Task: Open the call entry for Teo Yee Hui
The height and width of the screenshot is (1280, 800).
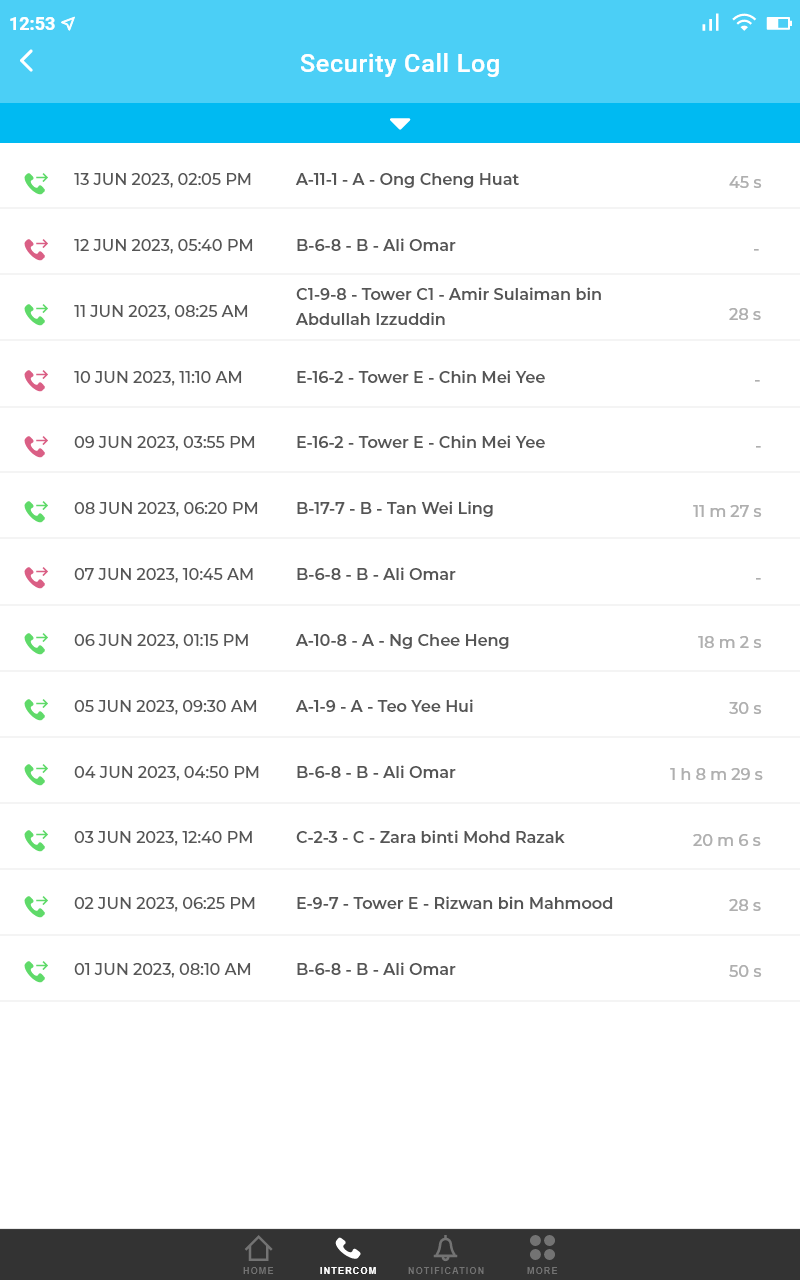Action: coord(400,707)
